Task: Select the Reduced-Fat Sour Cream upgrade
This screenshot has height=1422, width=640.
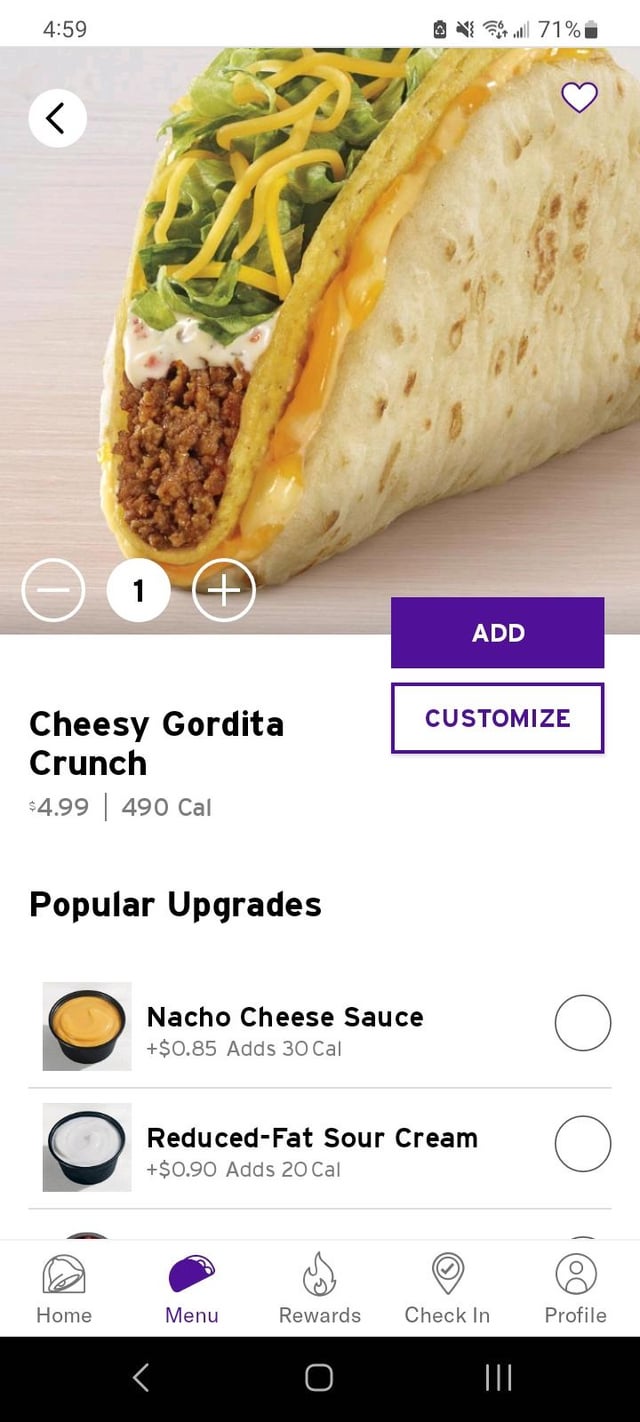Action: [582, 1143]
